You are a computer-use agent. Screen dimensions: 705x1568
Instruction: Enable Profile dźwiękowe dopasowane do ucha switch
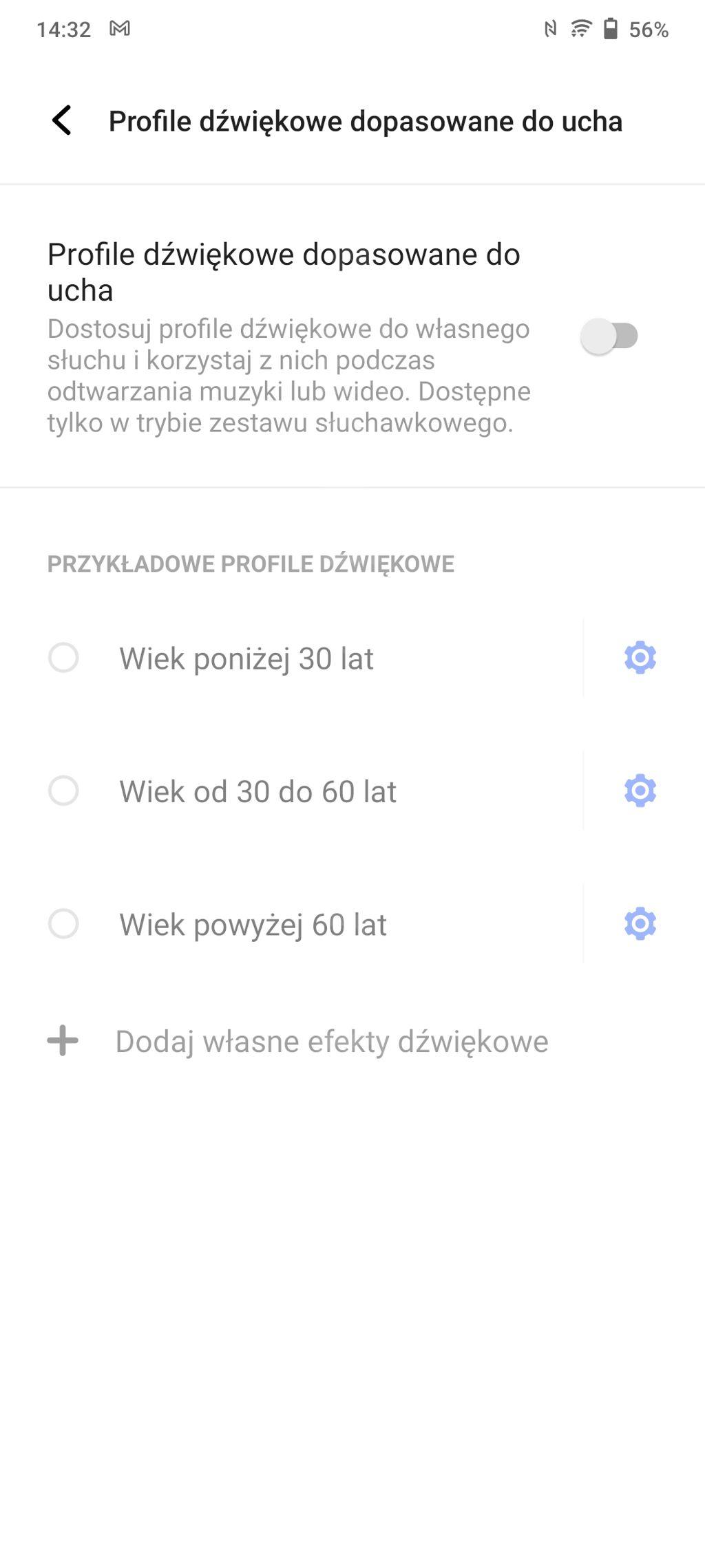(x=609, y=336)
